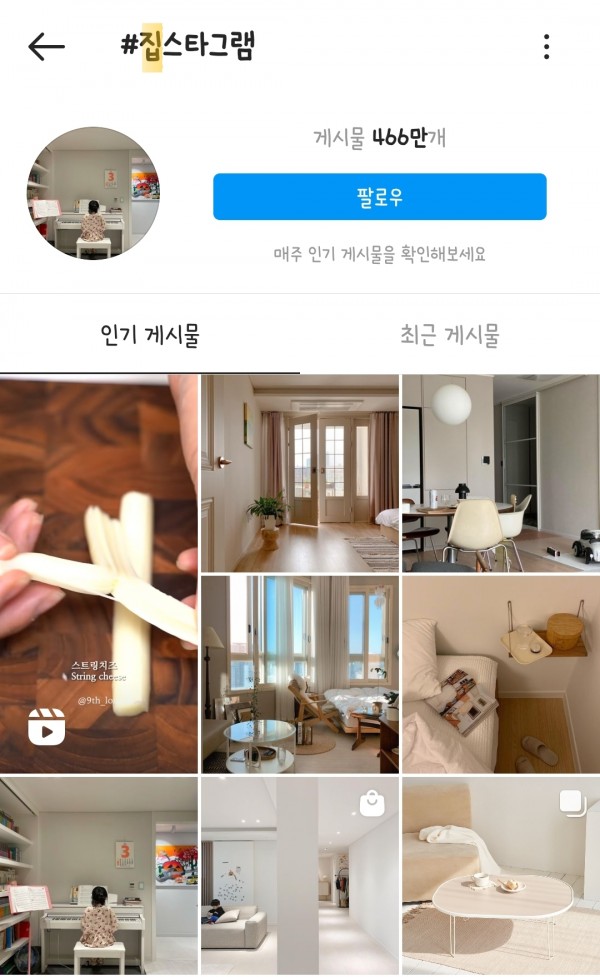Open the bed with magazine and slippers post
The height and width of the screenshot is (977, 600).
pos(500,674)
